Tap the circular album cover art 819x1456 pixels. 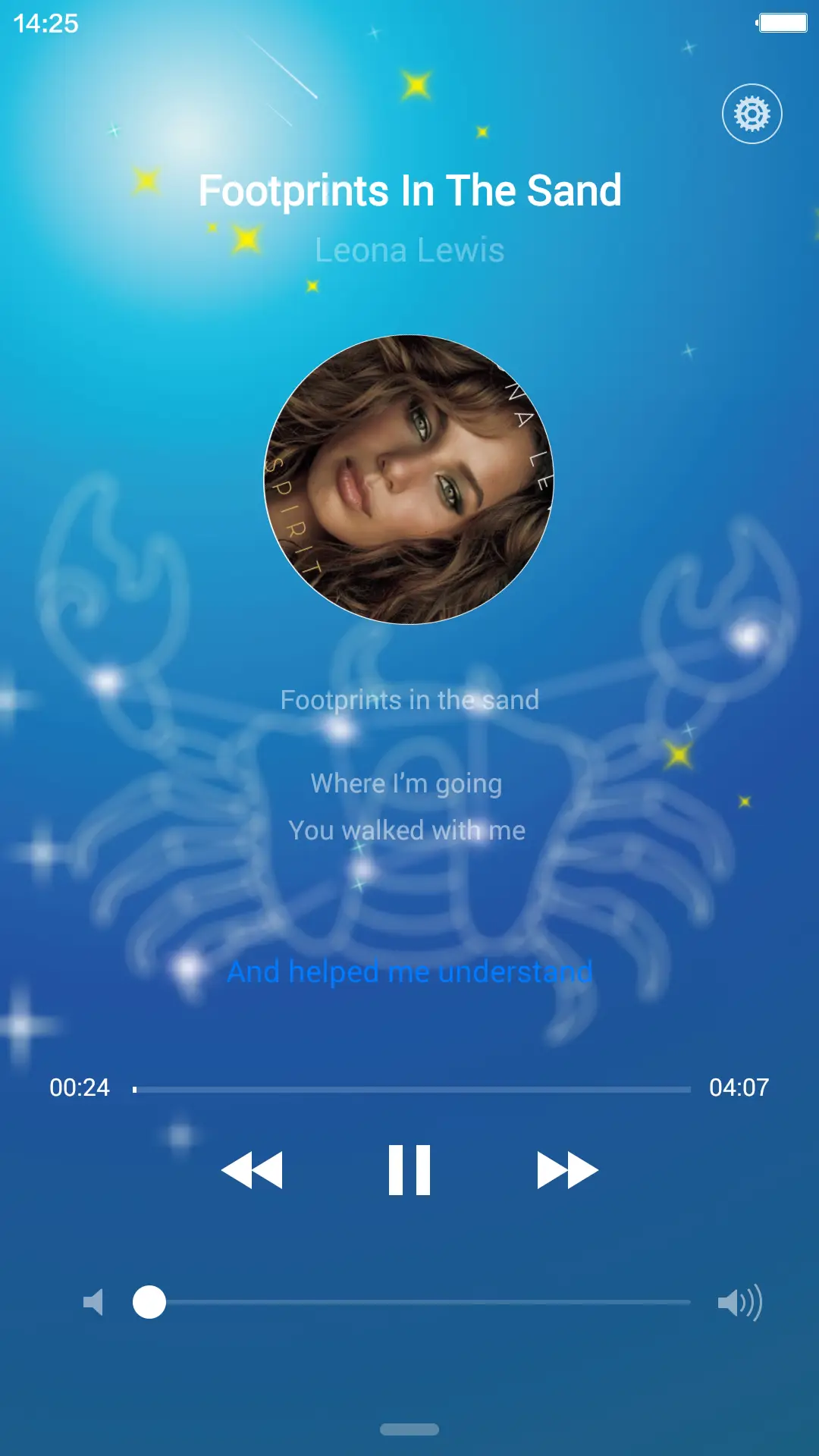pos(409,479)
